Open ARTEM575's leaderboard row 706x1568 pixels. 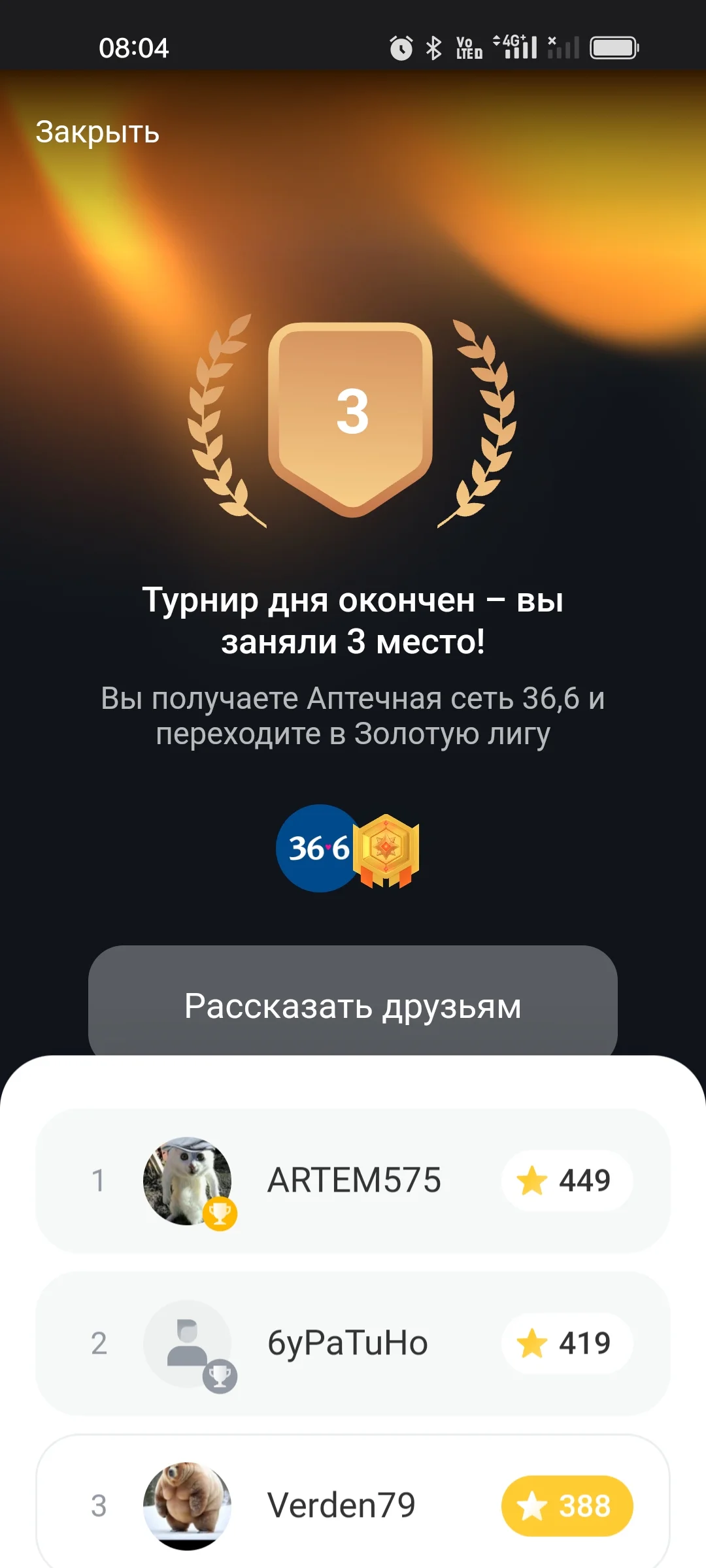coord(353,1181)
